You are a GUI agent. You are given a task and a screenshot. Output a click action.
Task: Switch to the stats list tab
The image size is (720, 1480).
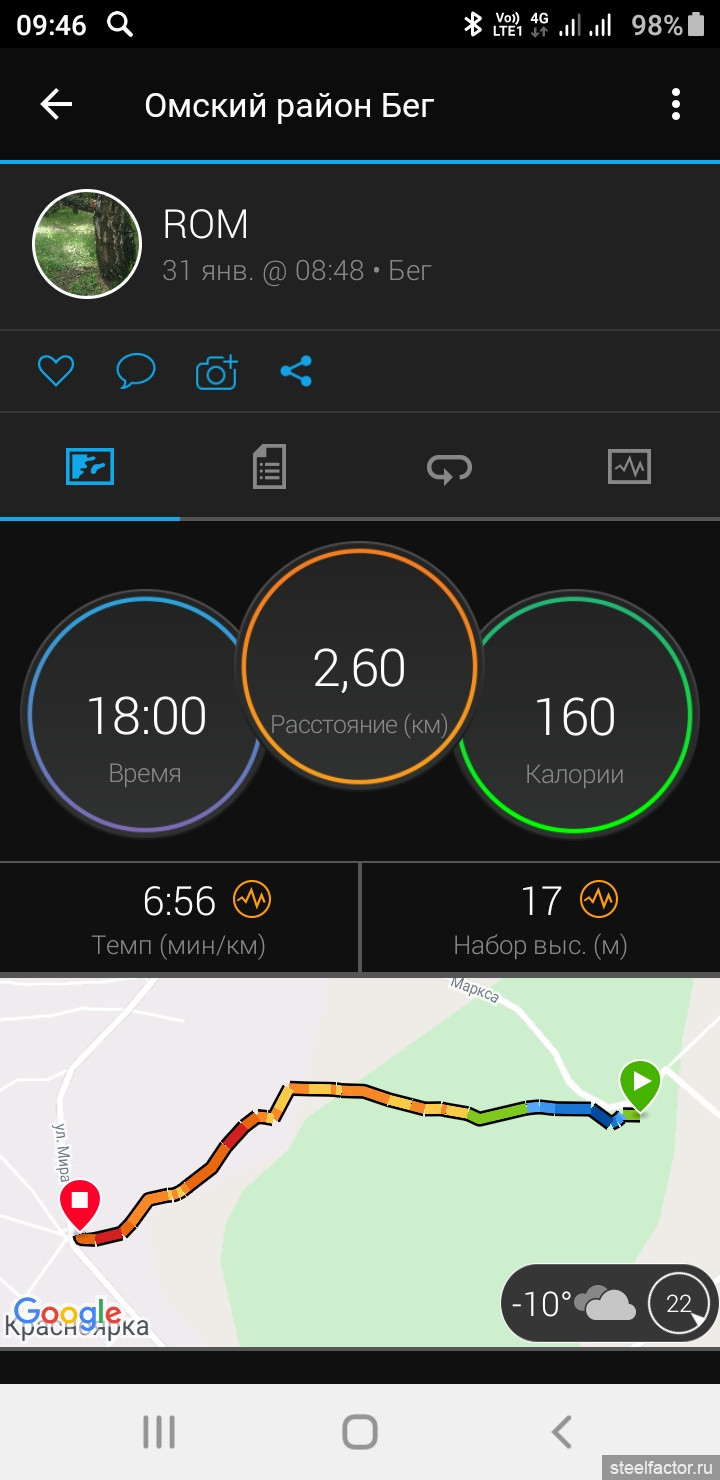click(x=269, y=467)
